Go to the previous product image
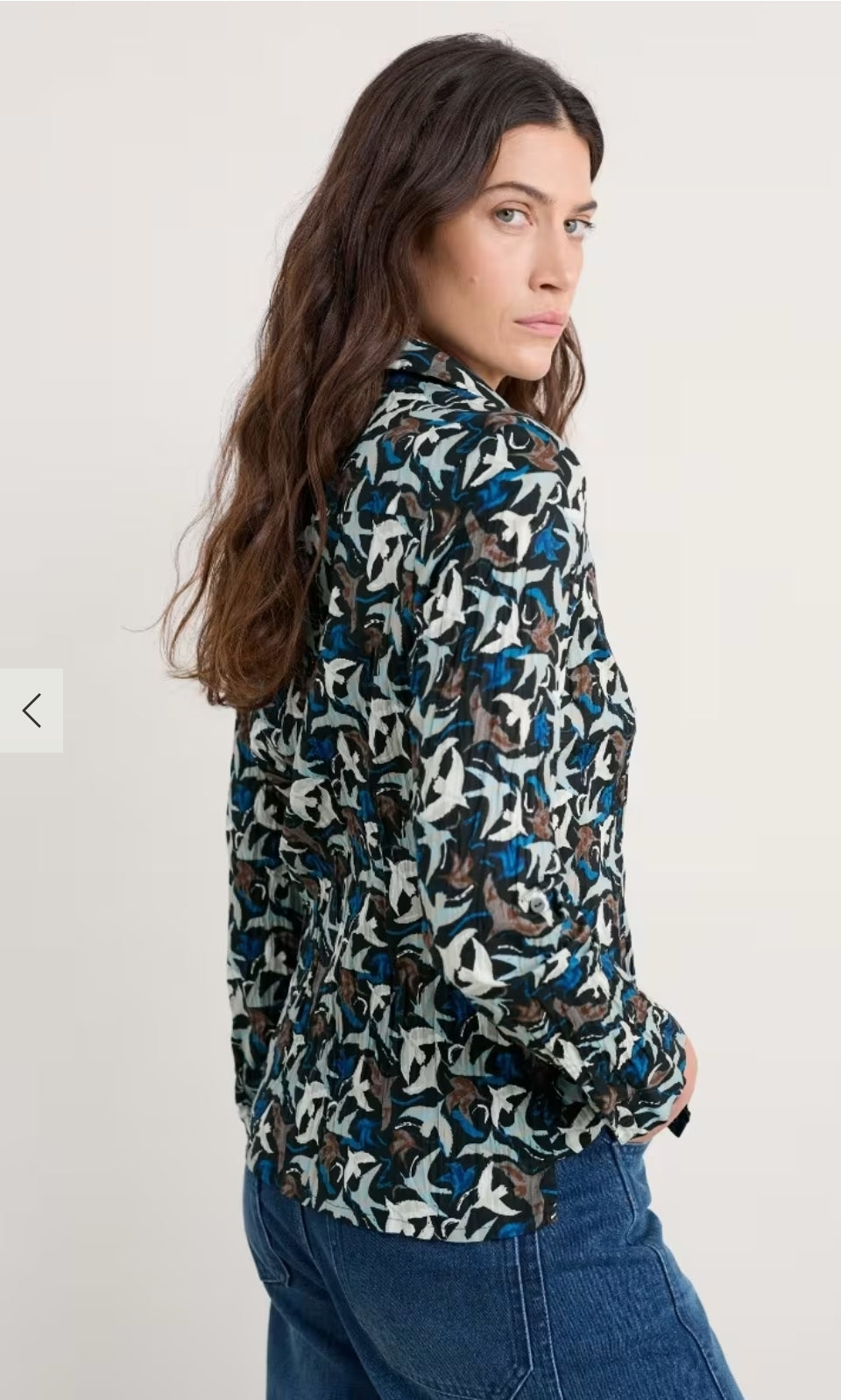The image size is (841, 1400). tap(32, 710)
